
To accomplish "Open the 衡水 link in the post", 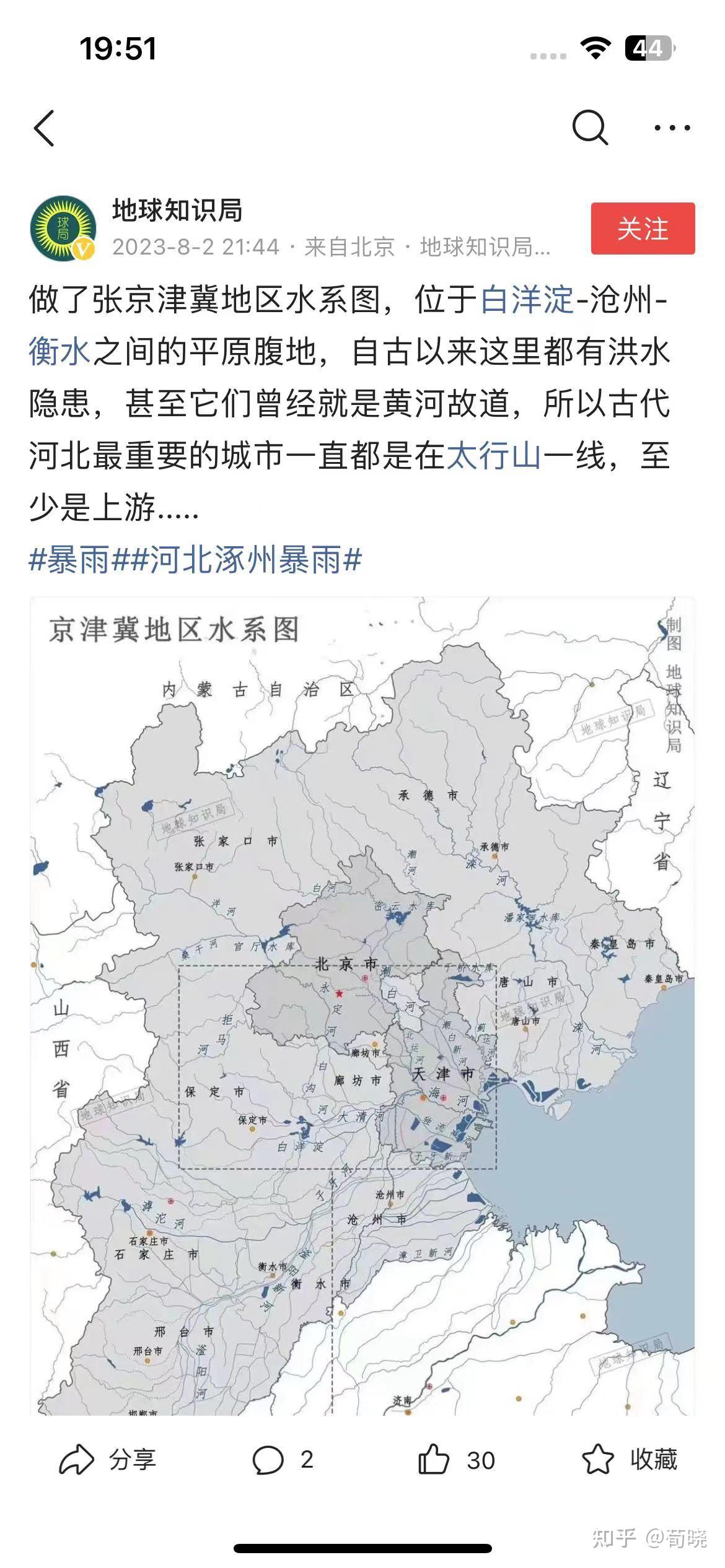I will pos(60,352).
